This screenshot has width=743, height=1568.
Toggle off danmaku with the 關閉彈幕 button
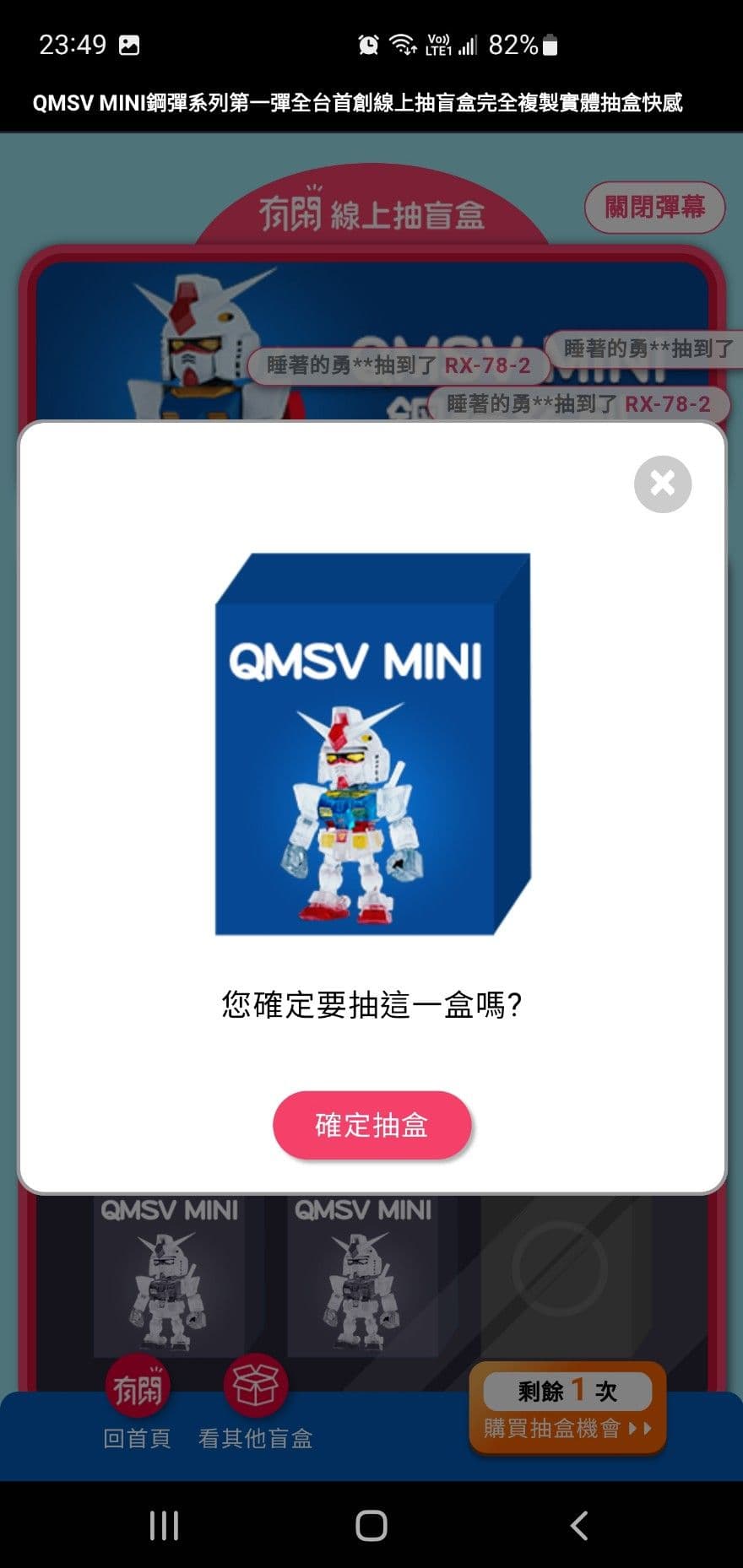coord(654,208)
